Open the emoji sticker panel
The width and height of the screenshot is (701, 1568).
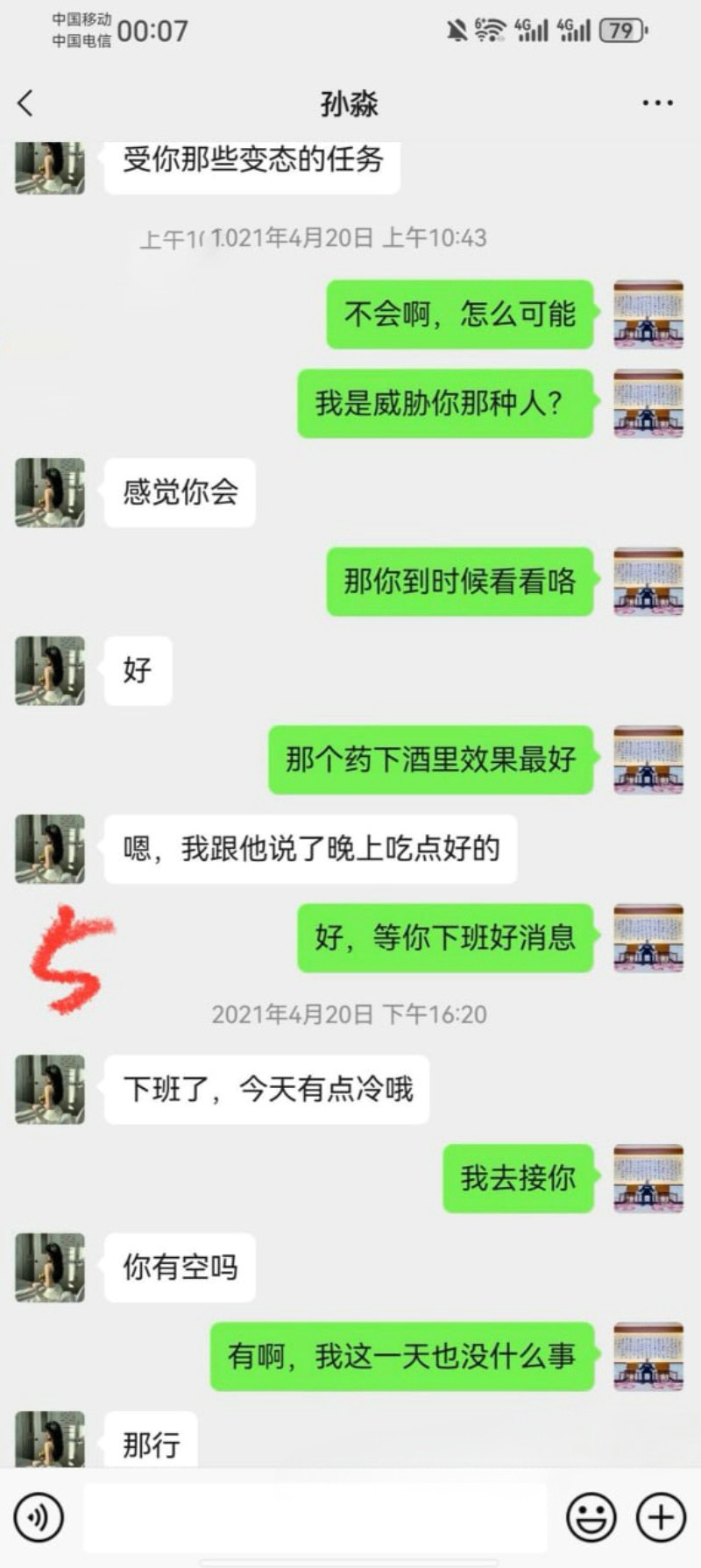point(591,1516)
